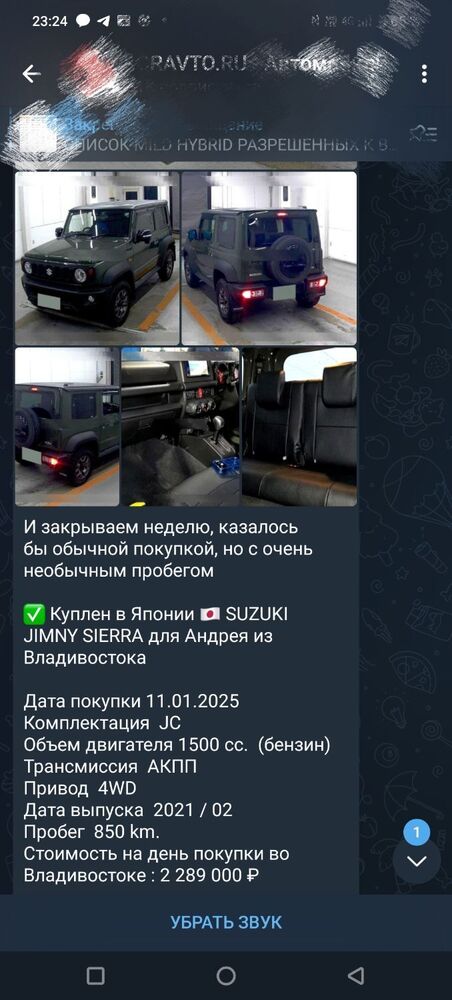Jump down to the newest unread message
Image resolution: width=452 pixels, height=1000 pixels.
point(416,860)
